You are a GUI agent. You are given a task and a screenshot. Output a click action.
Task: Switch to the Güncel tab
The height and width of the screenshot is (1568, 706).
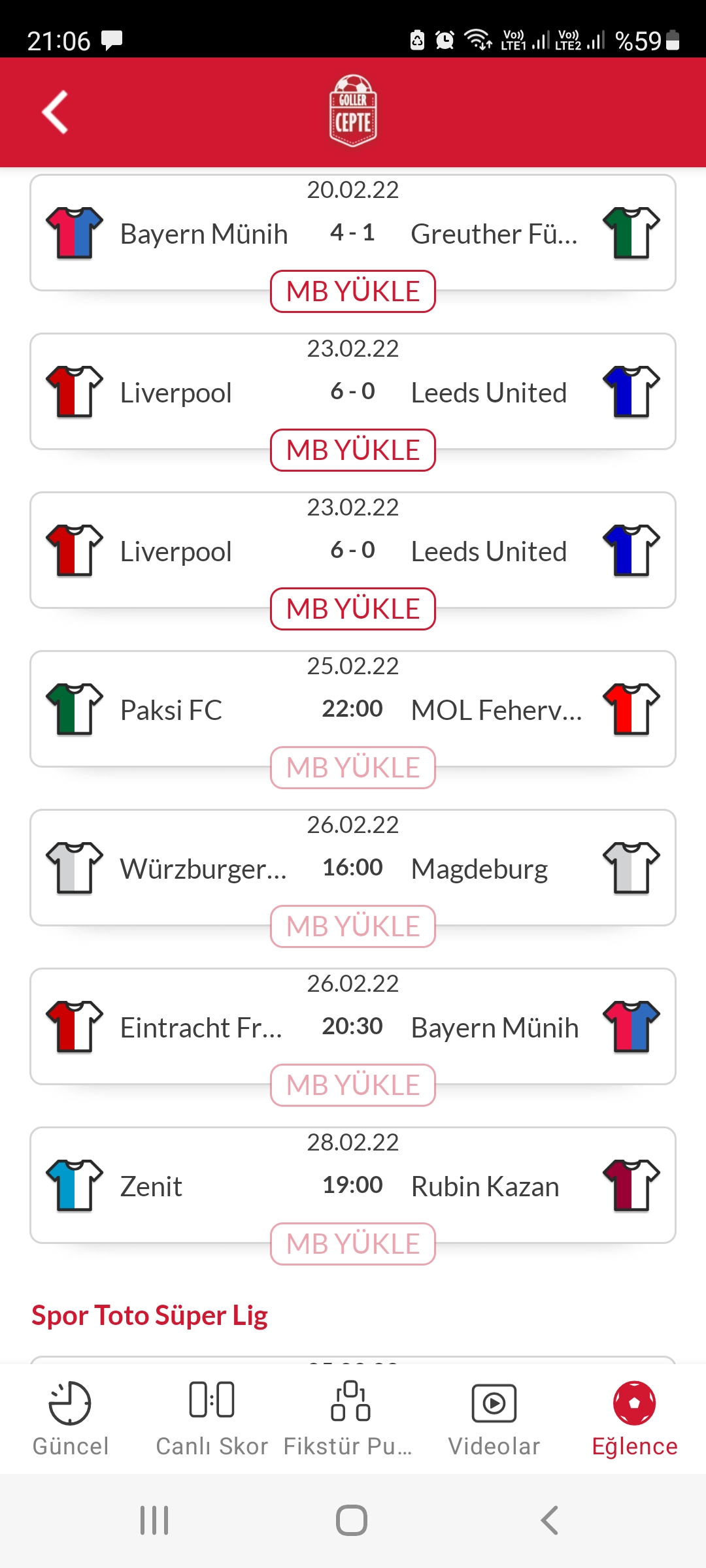click(x=71, y=1419)
